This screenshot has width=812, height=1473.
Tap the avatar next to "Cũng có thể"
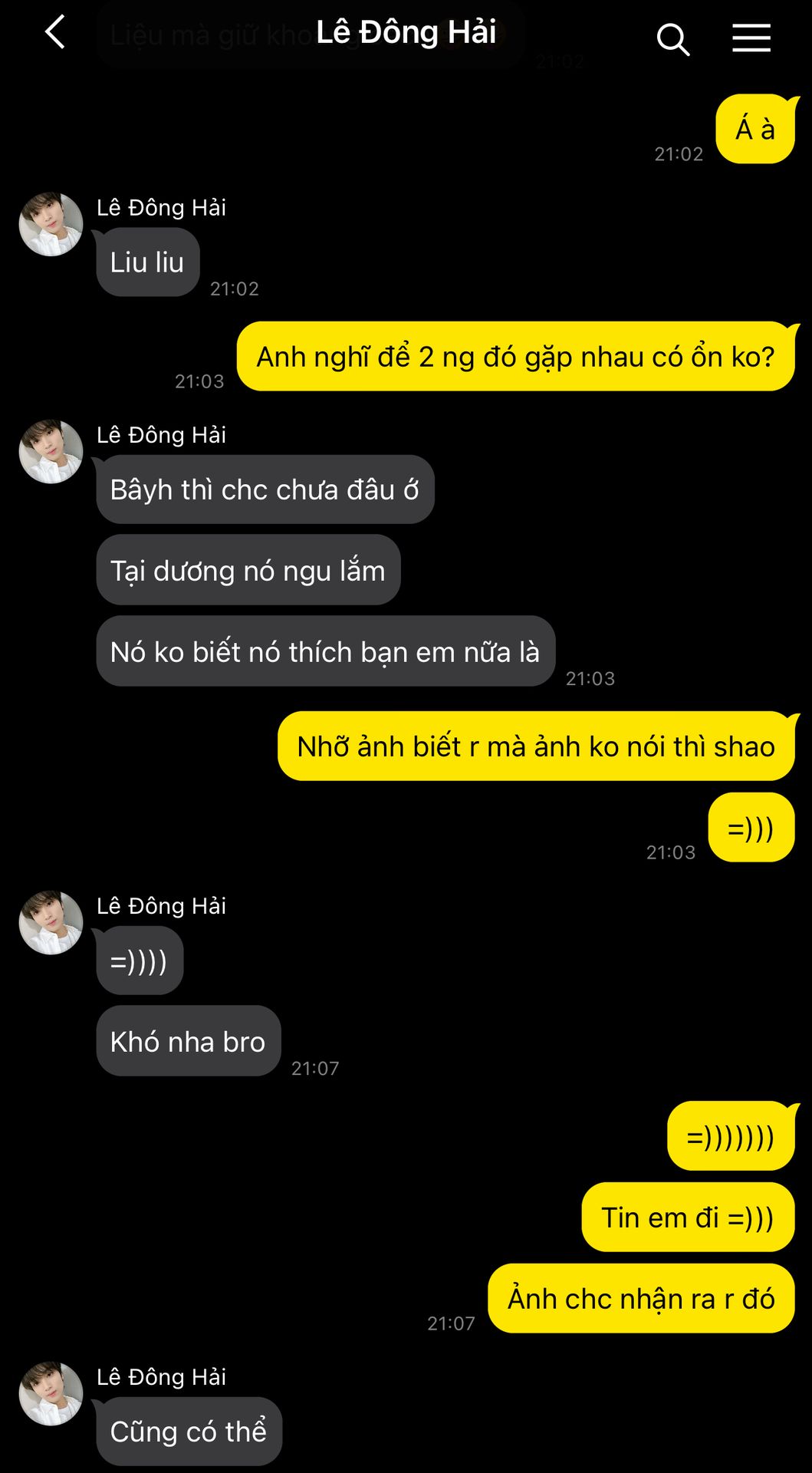(51, 1393)
